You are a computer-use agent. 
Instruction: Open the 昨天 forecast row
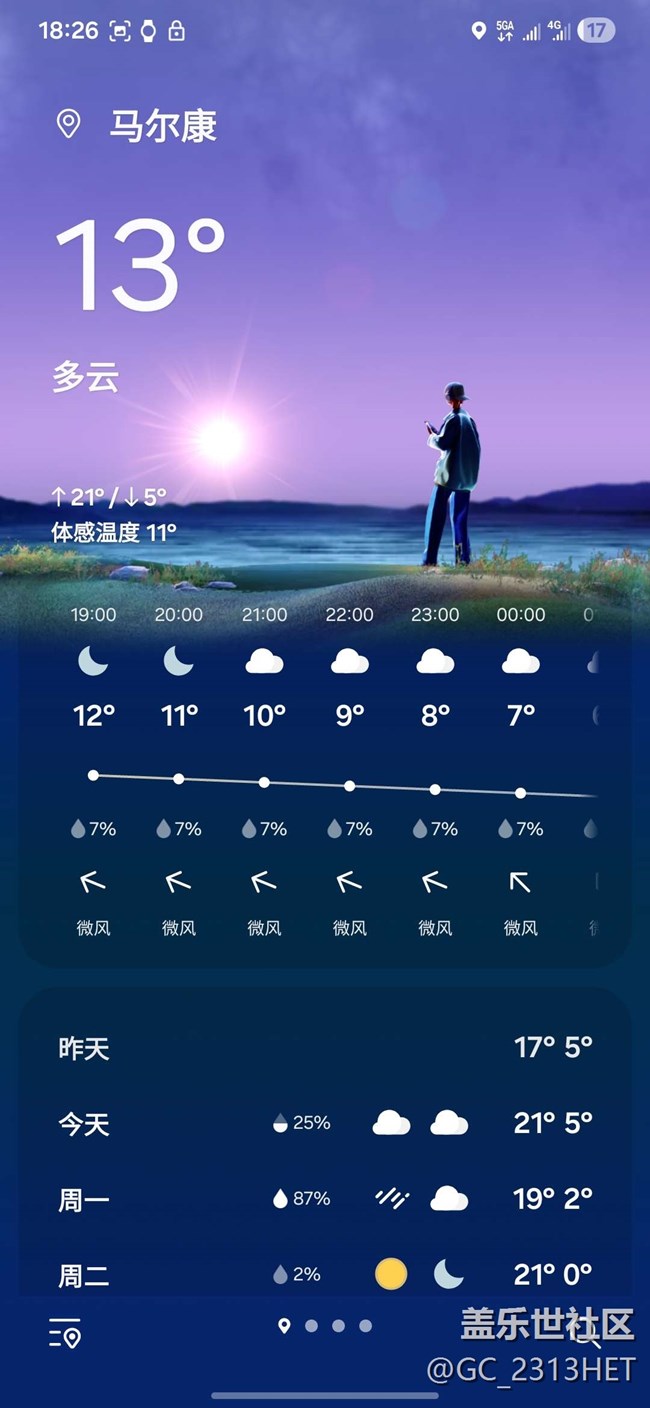325,1048
